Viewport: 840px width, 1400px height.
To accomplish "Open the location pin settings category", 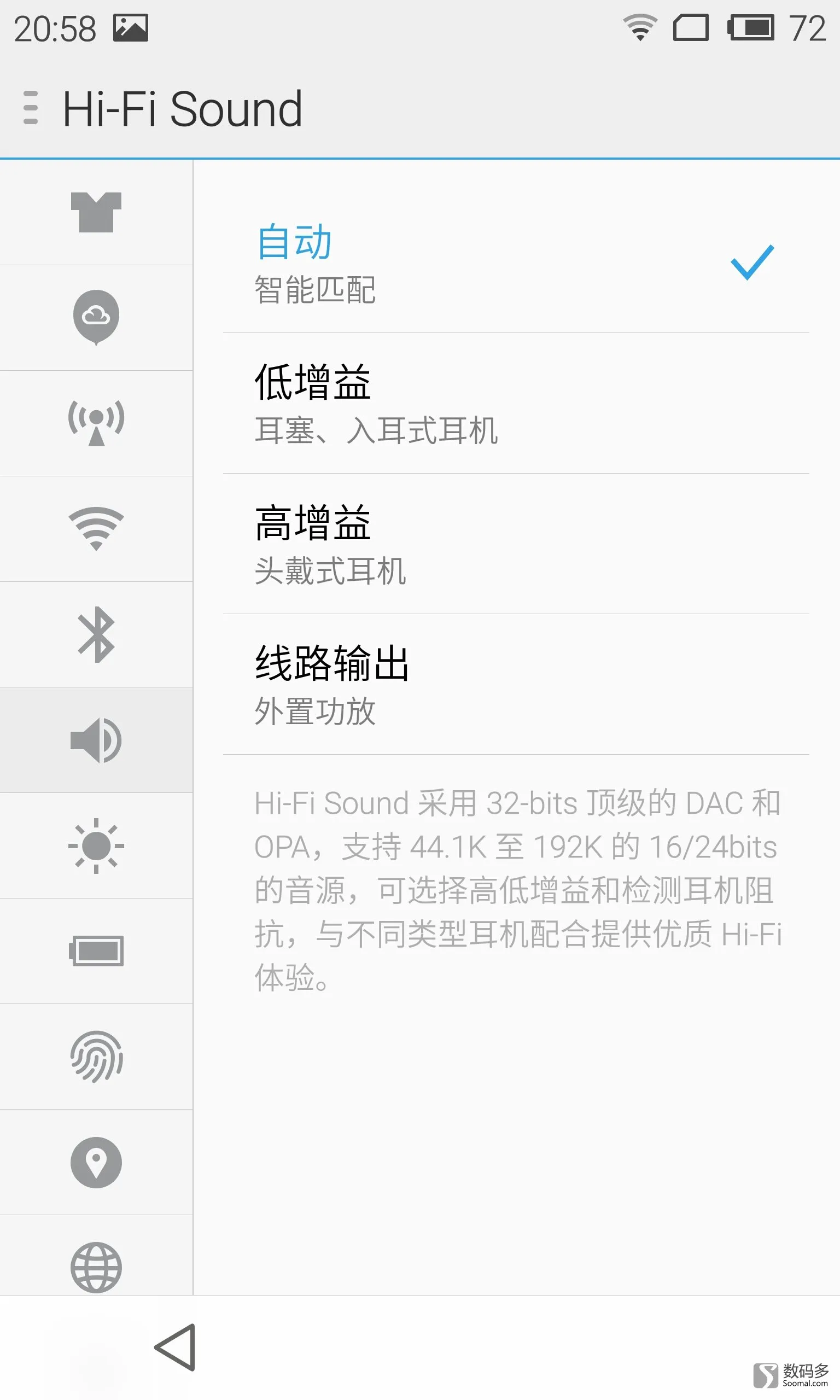I will click(96, 1162).
